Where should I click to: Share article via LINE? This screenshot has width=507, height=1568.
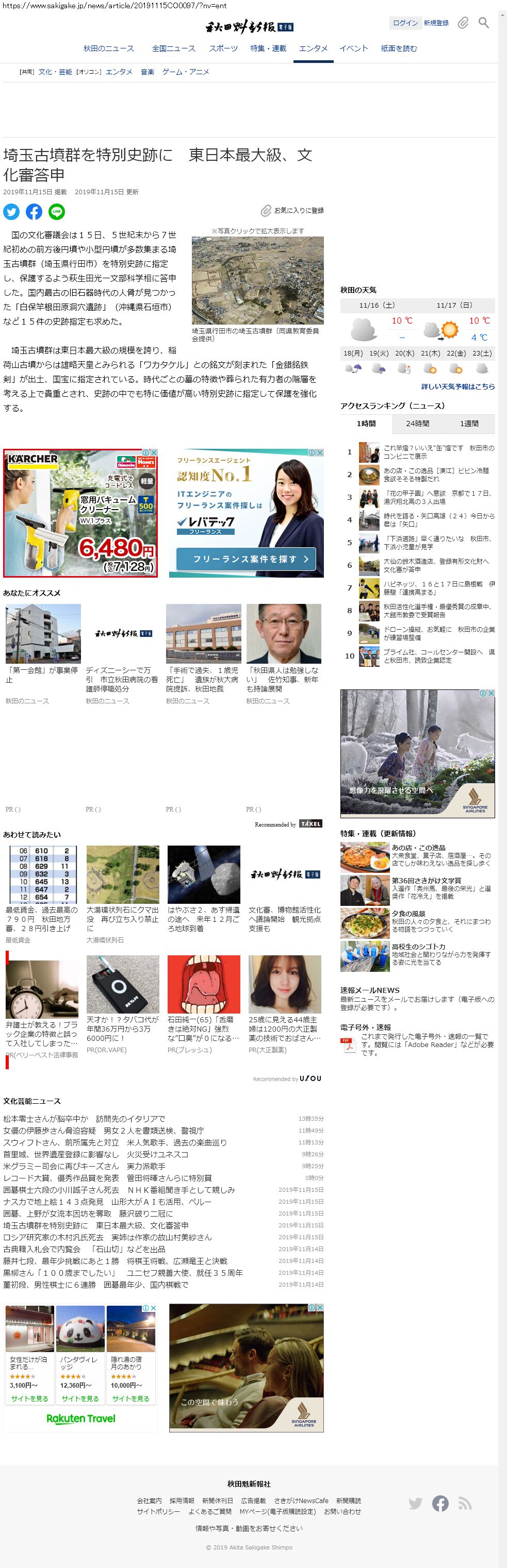[x=57, y=212]
